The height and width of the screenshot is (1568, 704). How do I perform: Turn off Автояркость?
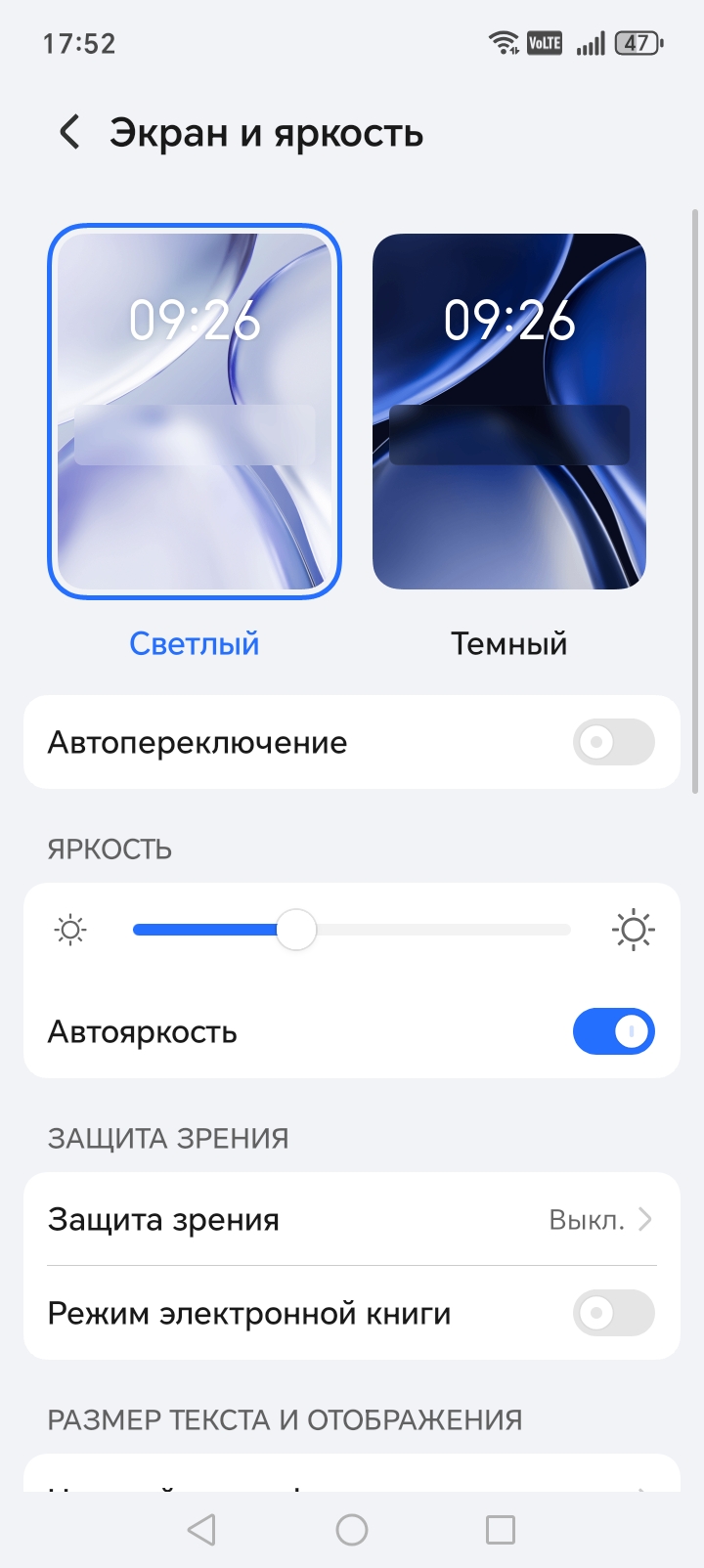pyautogui.click(x=613, y=1031)
